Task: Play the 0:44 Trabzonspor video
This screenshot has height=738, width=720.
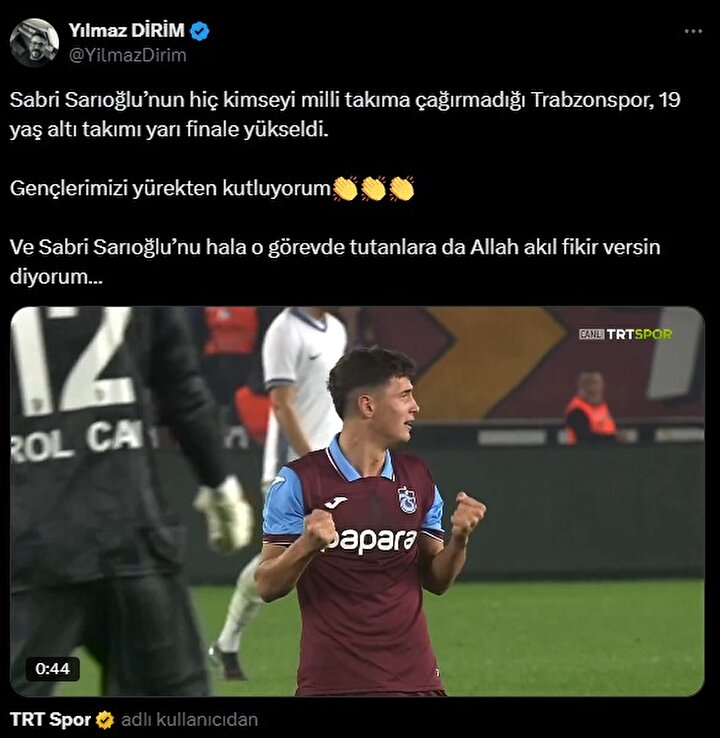Action: tap(357, 500)
